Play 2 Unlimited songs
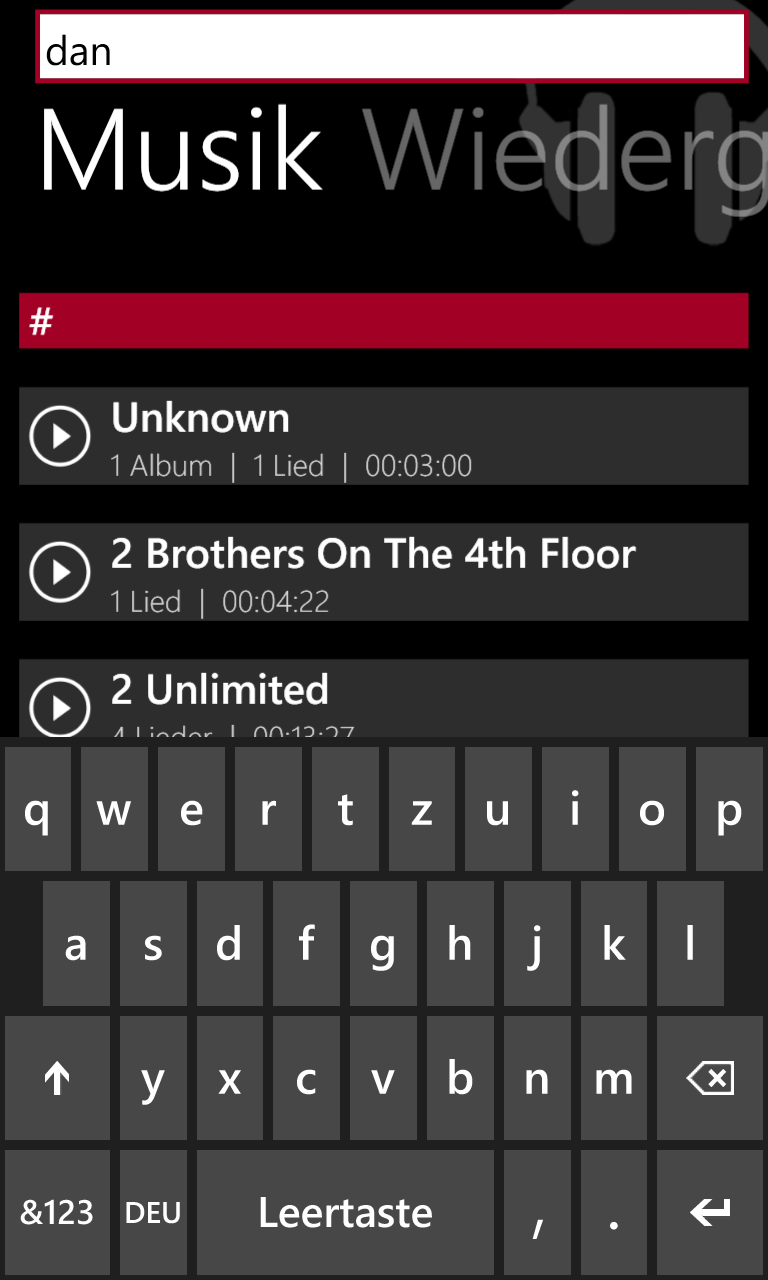Image resolution: width=768 pixels, height=1280 pixels. pyautogui.click(x=60, y=707)
